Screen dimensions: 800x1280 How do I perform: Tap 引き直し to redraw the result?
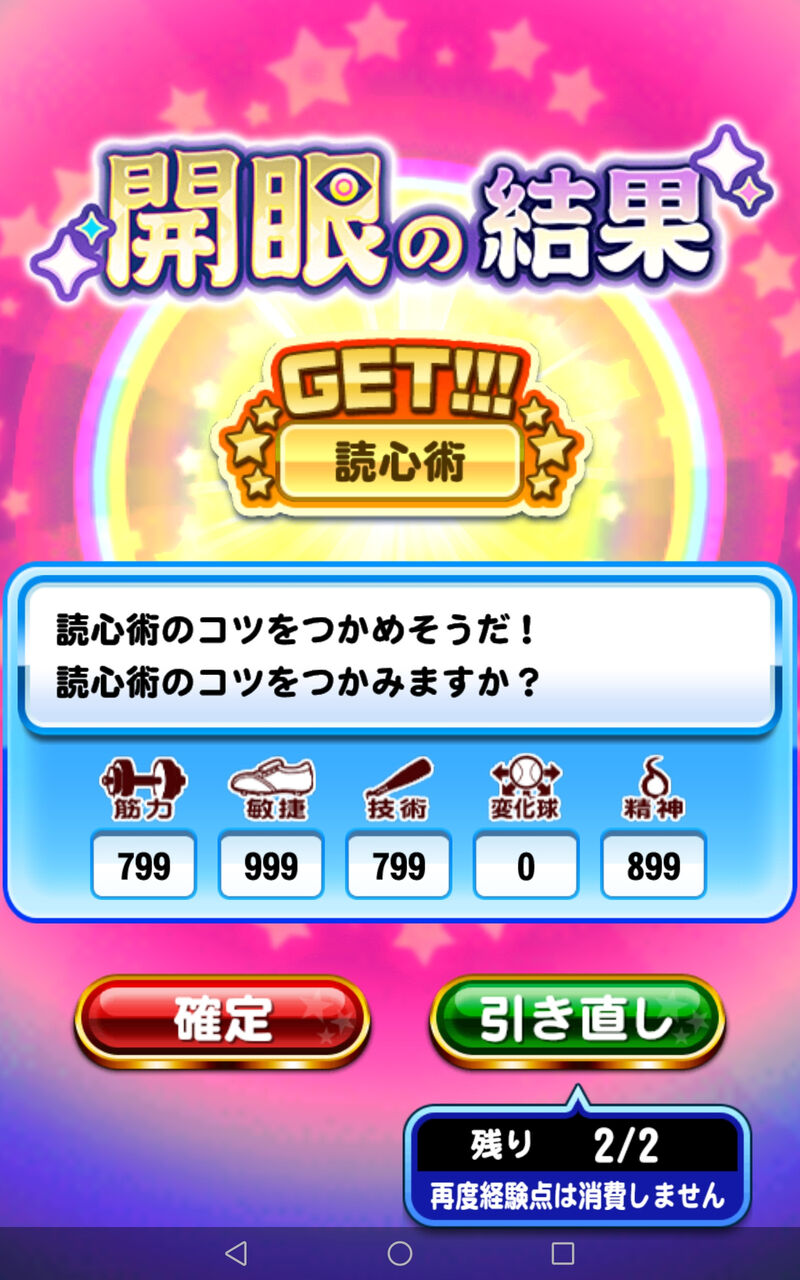click(575, 1020)
